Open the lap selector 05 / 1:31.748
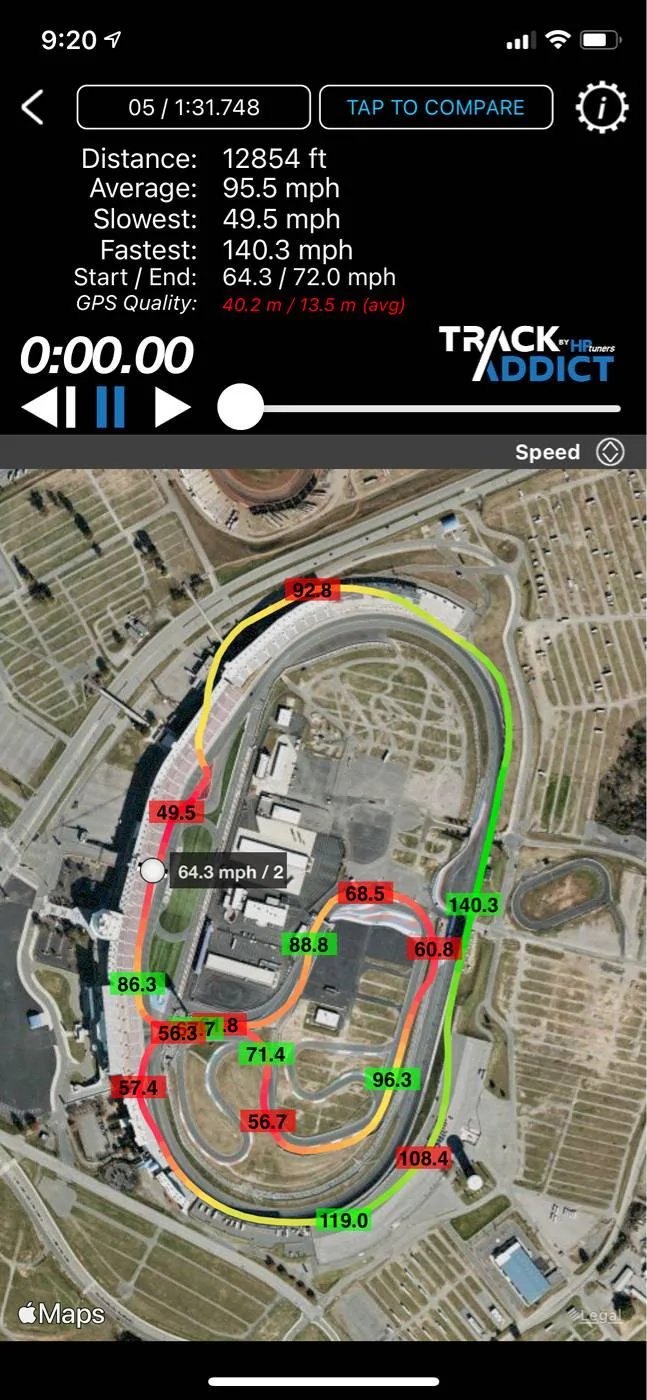 194,107
